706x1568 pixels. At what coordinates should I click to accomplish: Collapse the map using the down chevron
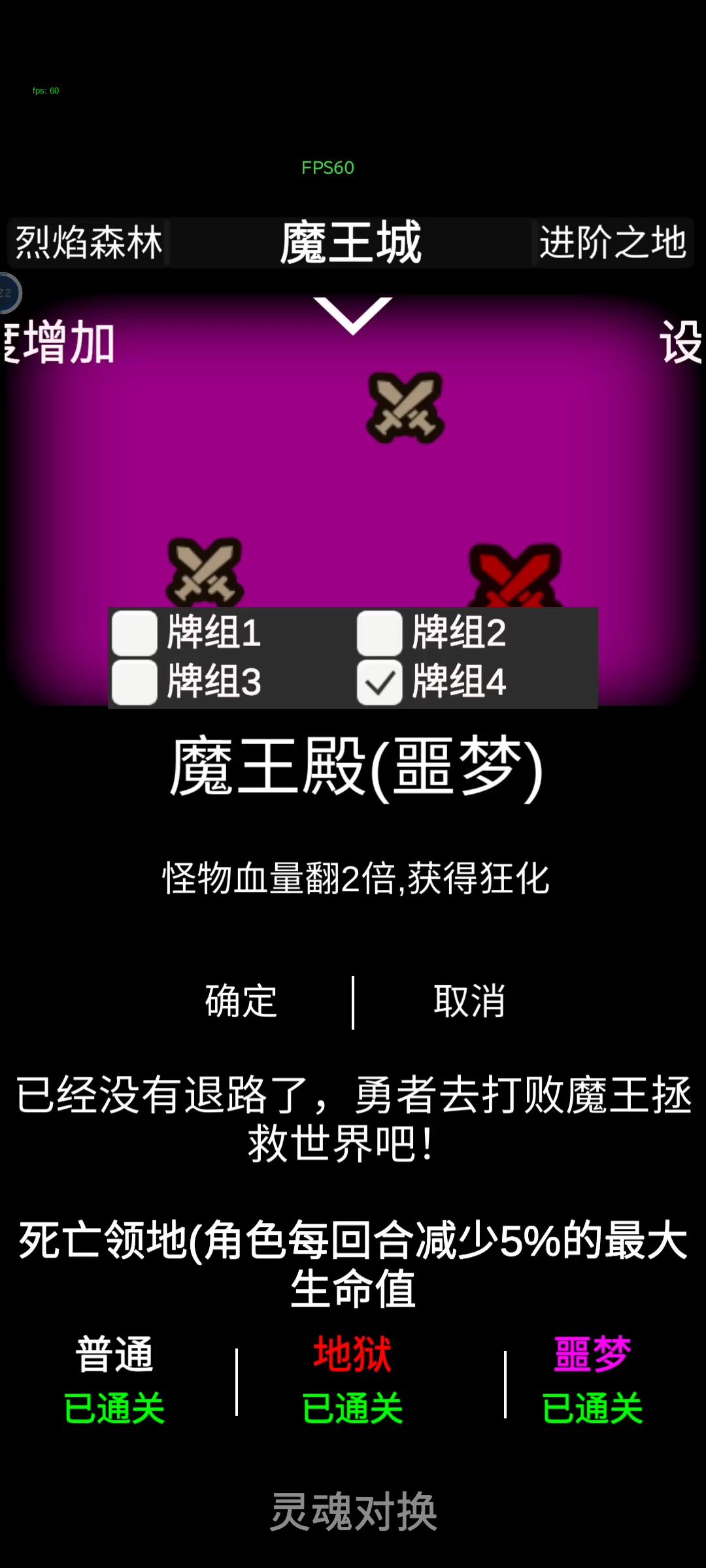352,316
